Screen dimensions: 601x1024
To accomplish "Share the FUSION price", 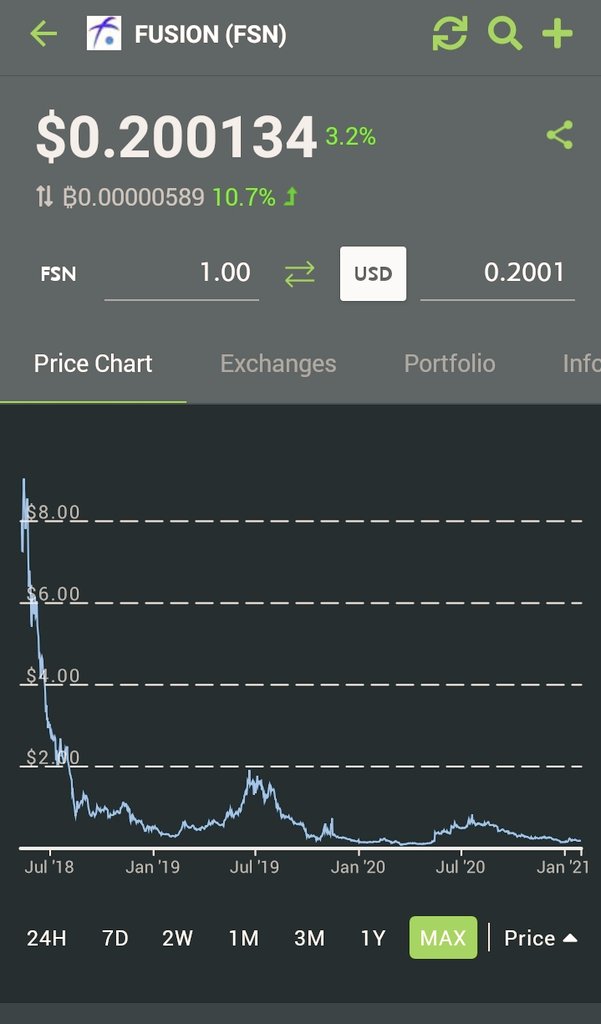I will pos(560,135).
